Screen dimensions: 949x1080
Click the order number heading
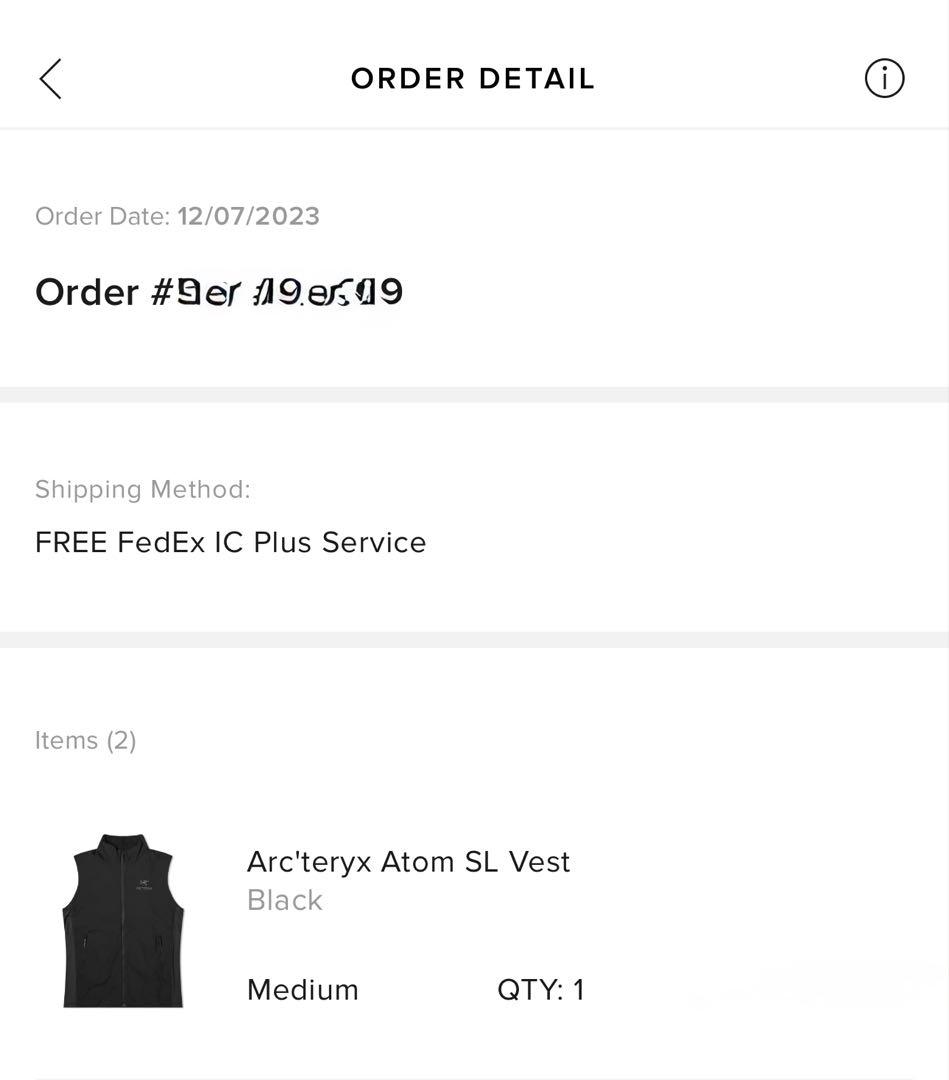(x=218, y=292)
